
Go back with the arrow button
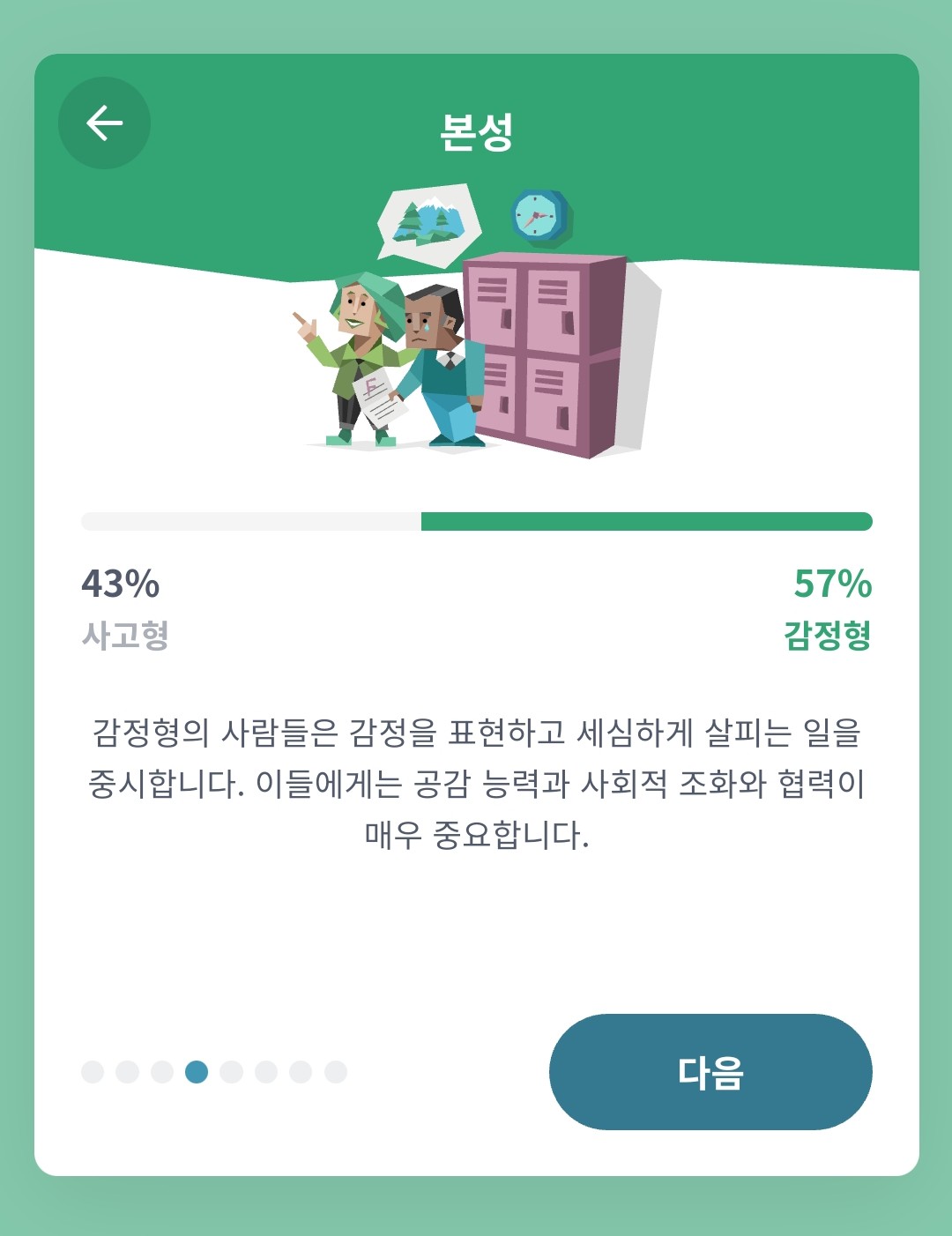click(104, 123)
